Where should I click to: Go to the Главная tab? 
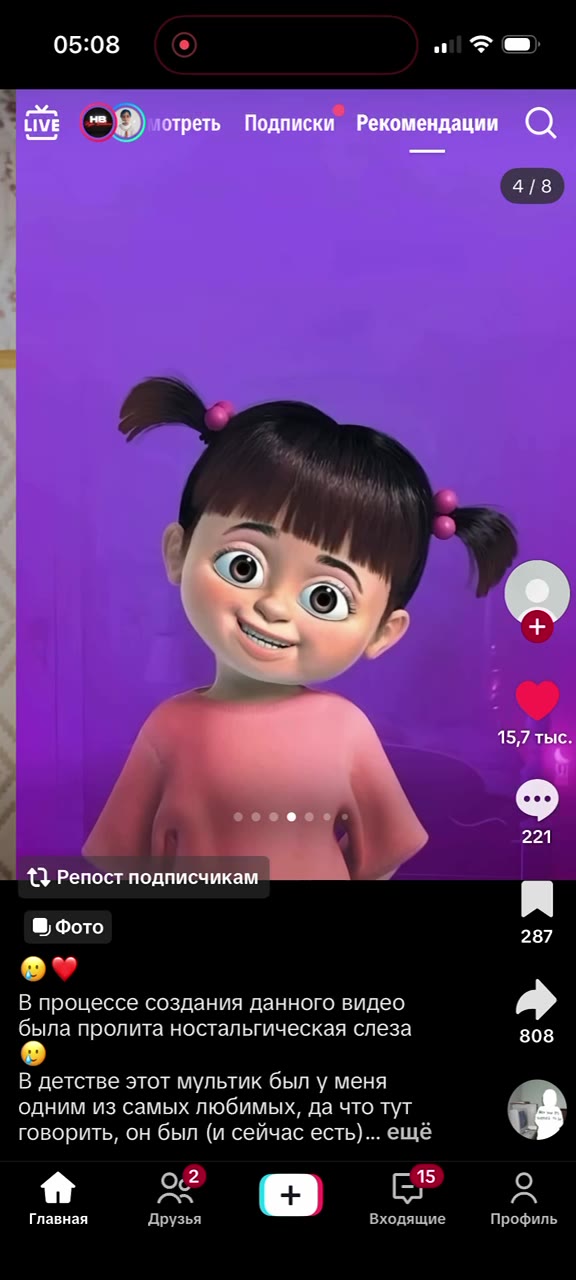pyautogui.click(x=58, y=1198)
